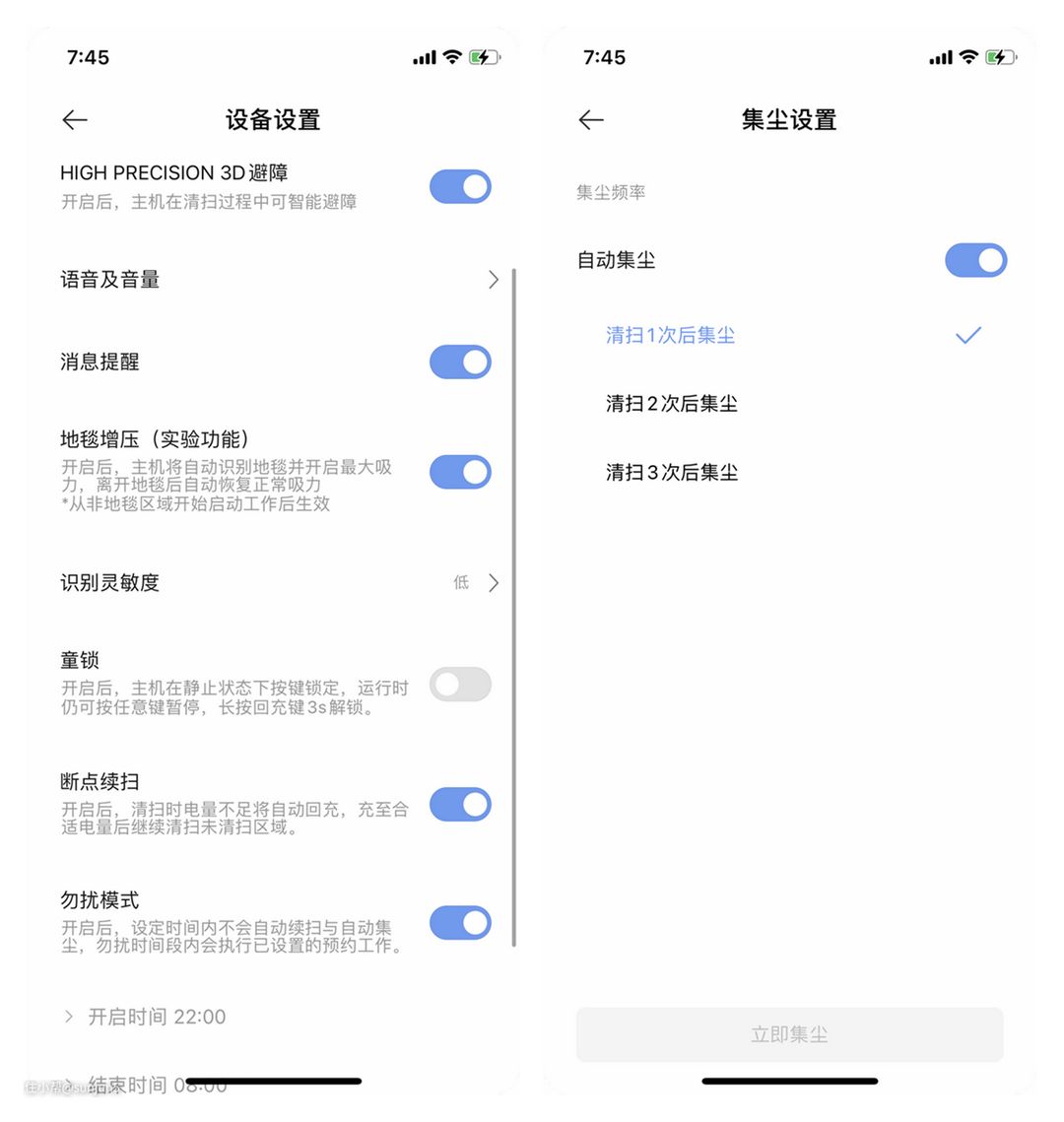Viewport: 1064px width, 1122px height.
Task: Expand 开启时间 22:00
Action: tap(148, 1017)
